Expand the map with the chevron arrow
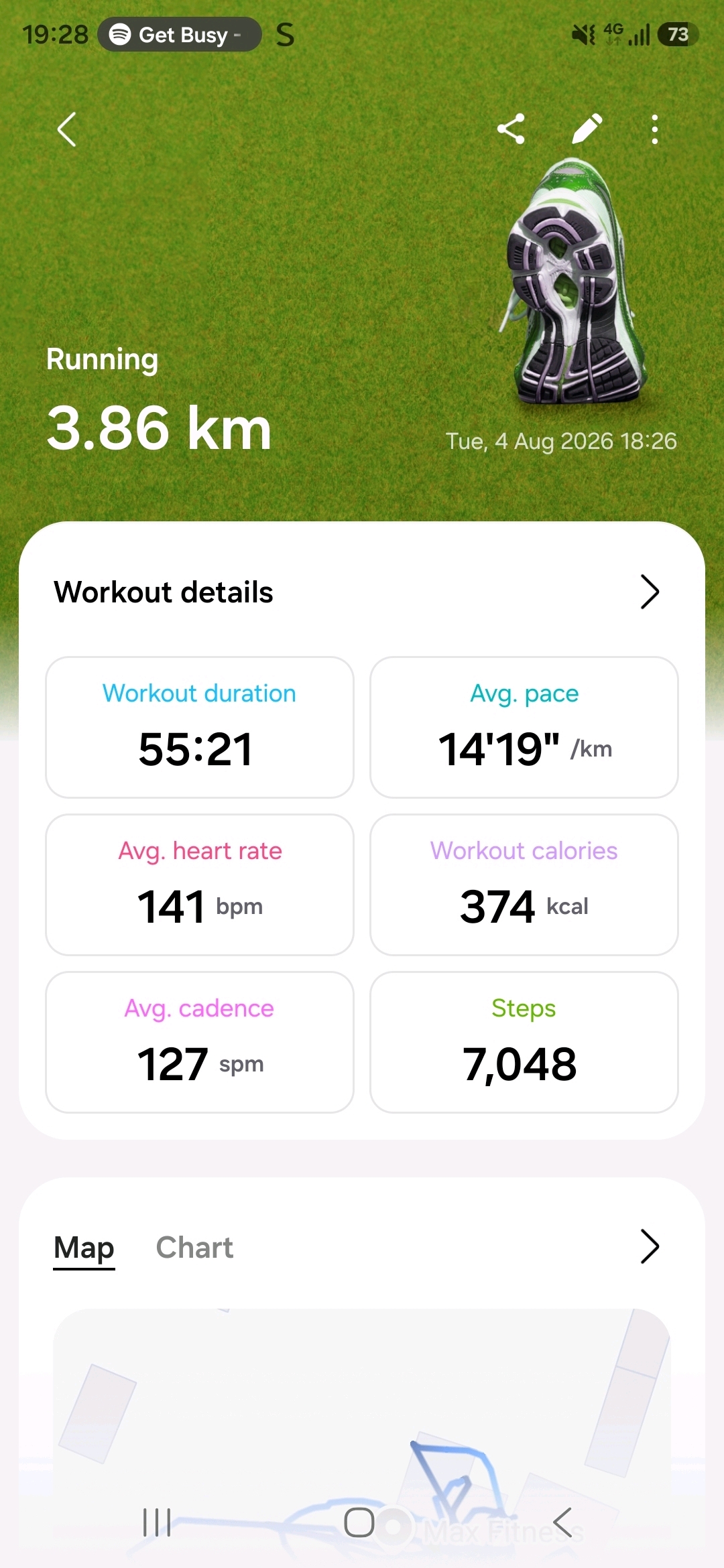The image size is (724, 1568). pos(649,1246)
